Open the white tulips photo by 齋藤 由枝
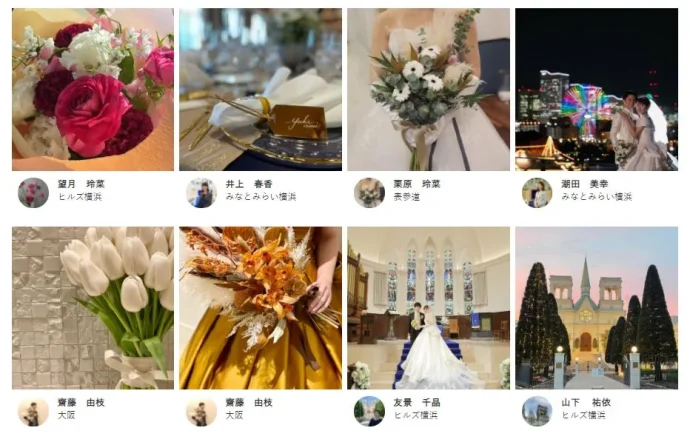Screen dimensions: 690x445 (x=92, y=308)
